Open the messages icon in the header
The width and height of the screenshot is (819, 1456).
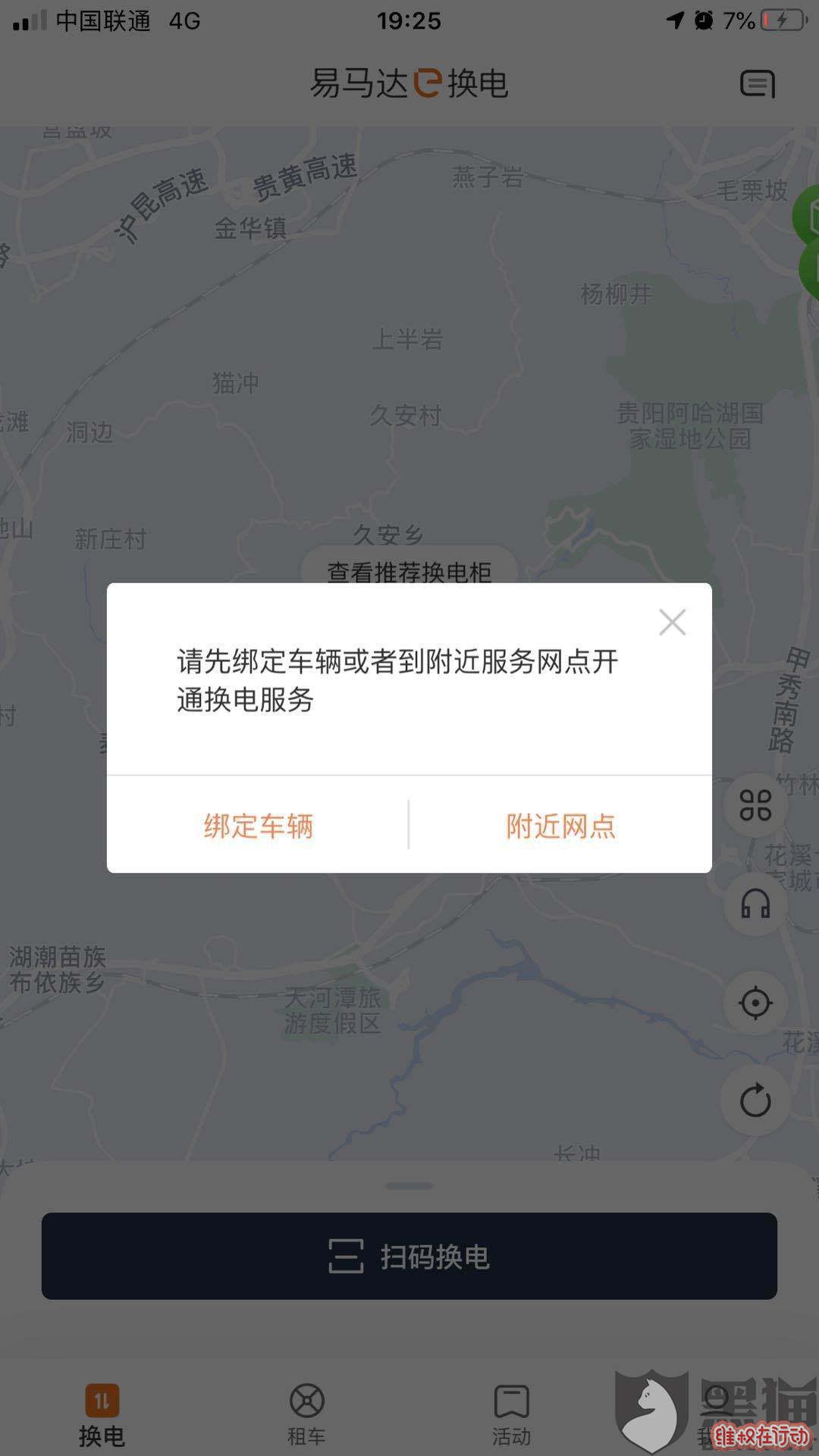pyautogui.click(x=758, y=83)
